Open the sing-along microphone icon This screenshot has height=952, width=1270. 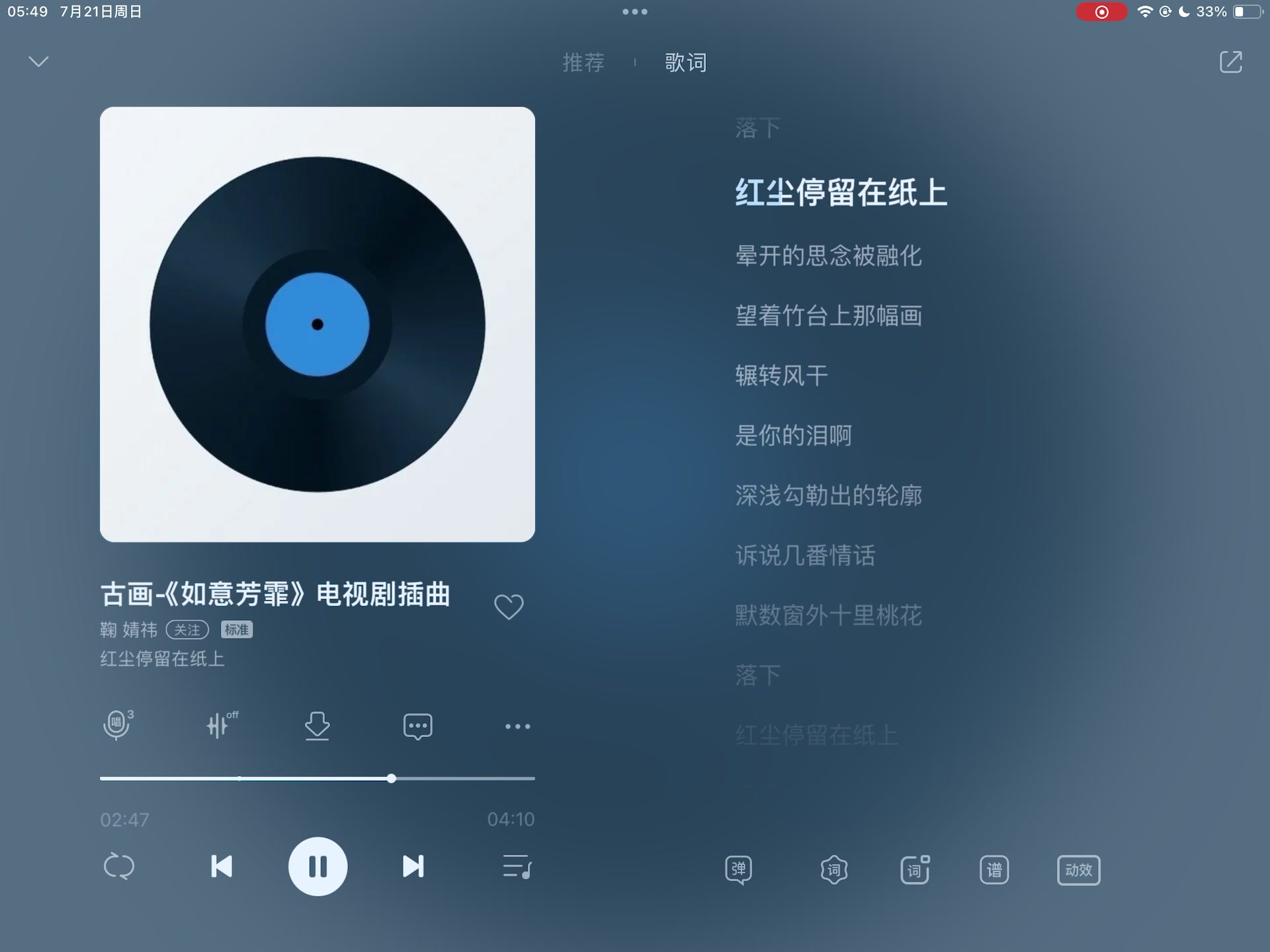click(117, 725)
